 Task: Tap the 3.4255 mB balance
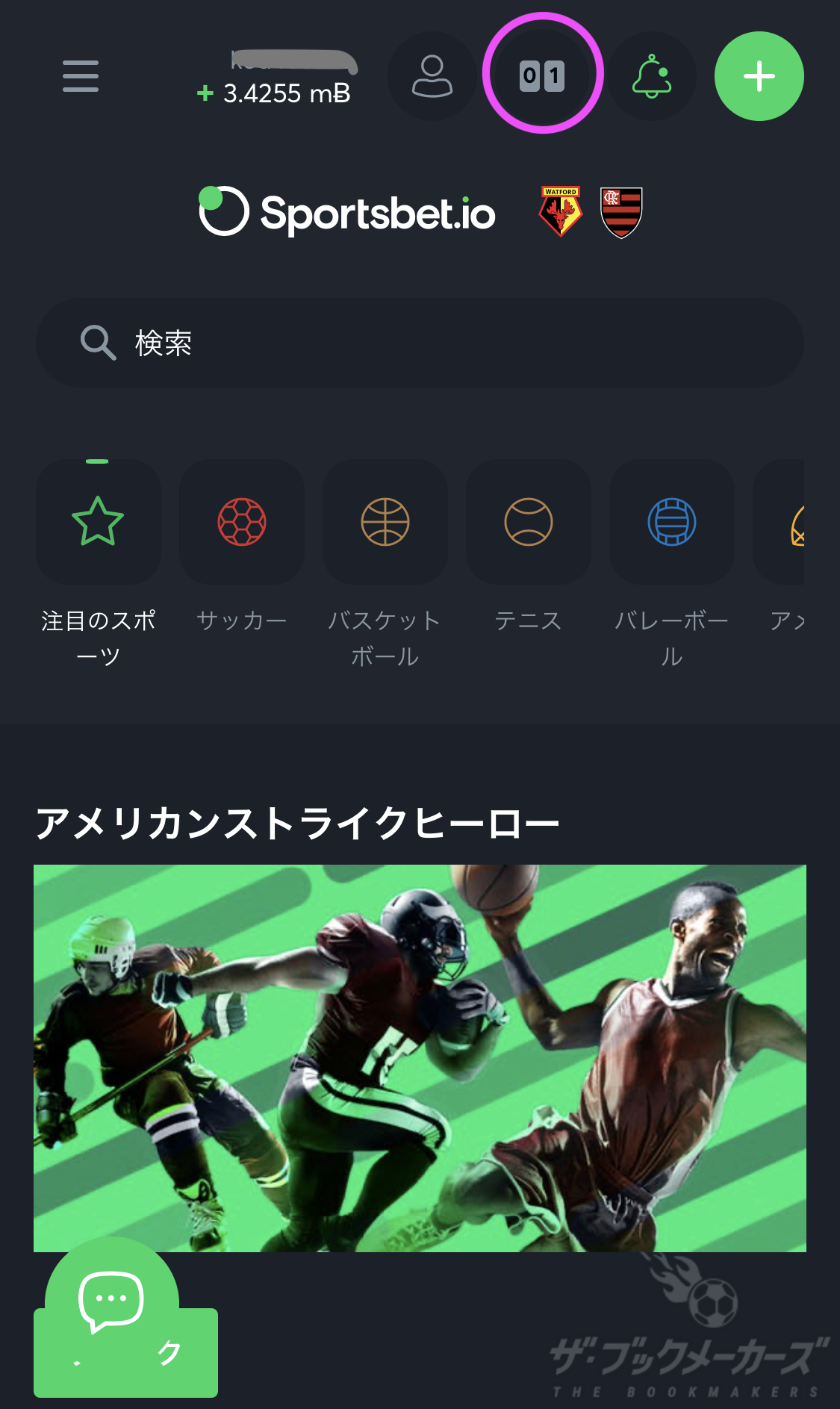[x=275, y=93]
